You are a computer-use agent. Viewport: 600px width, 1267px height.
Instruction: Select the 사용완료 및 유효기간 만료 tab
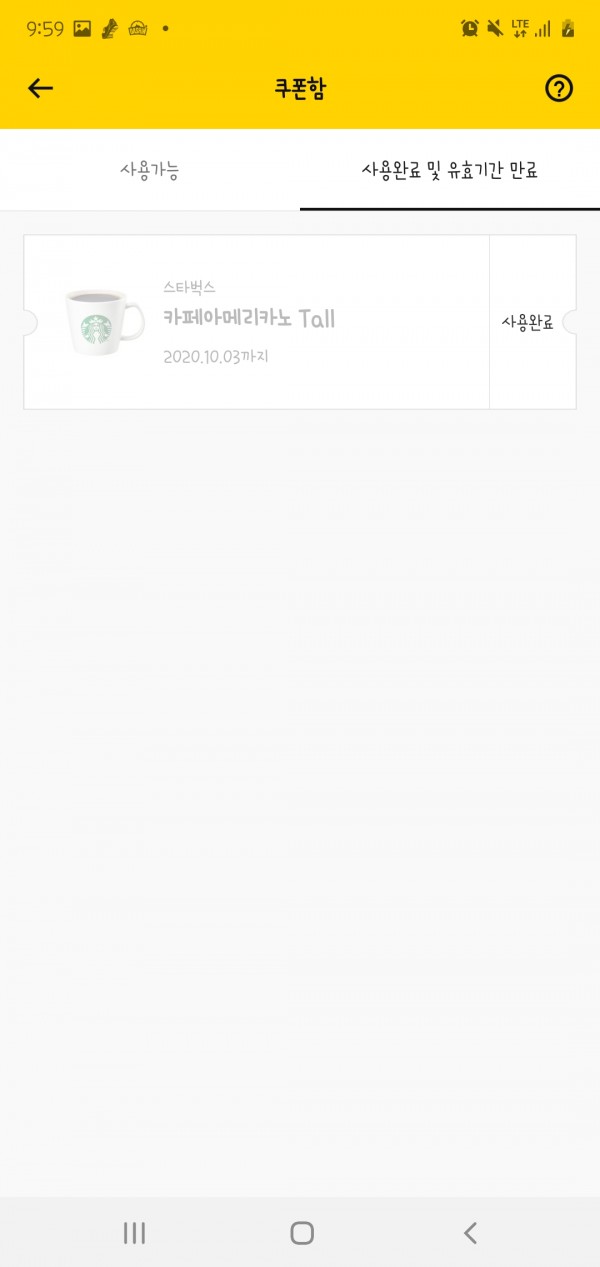[450, 170]
